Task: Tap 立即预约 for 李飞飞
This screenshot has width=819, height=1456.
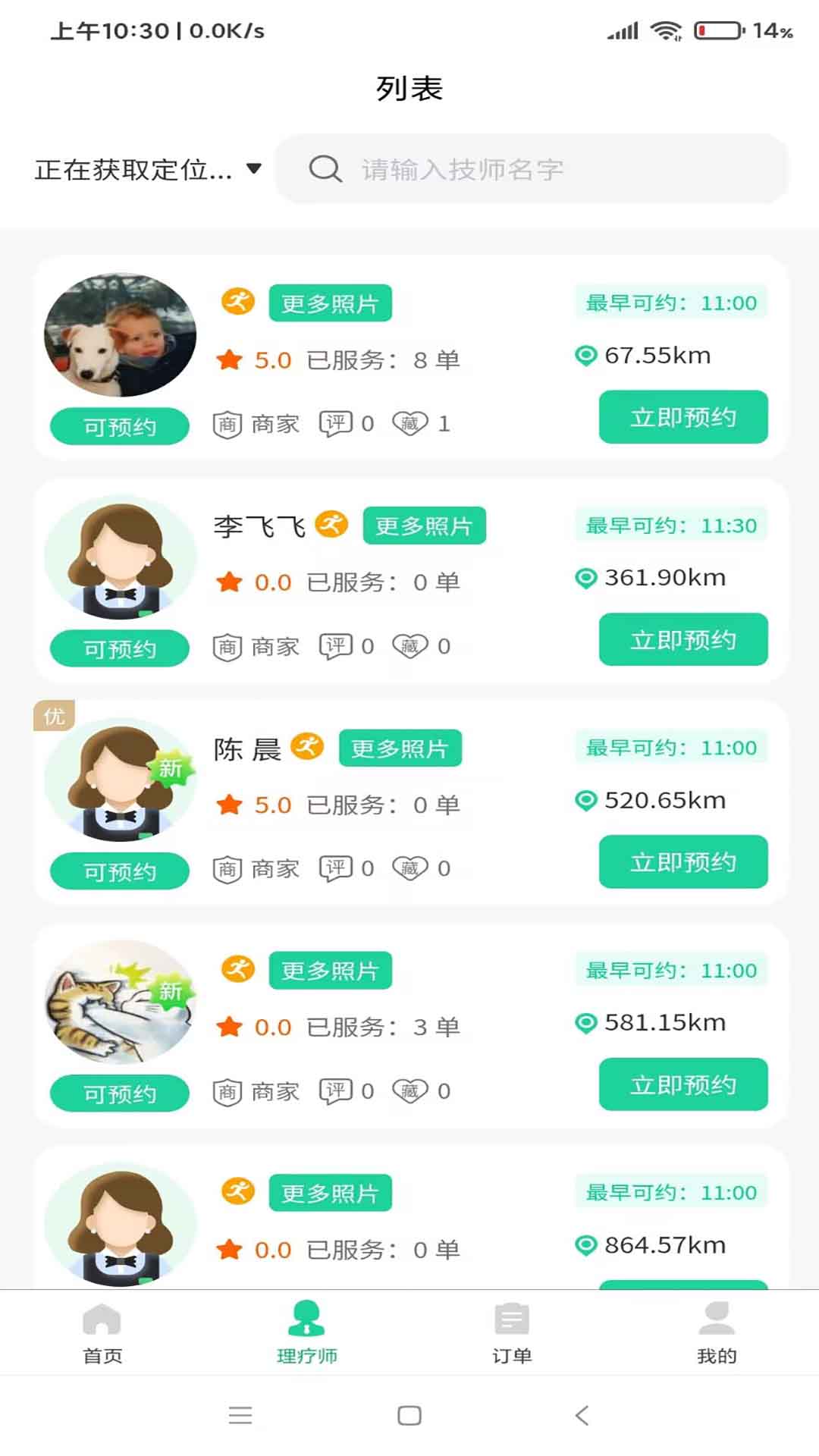Action: point(682,639)
